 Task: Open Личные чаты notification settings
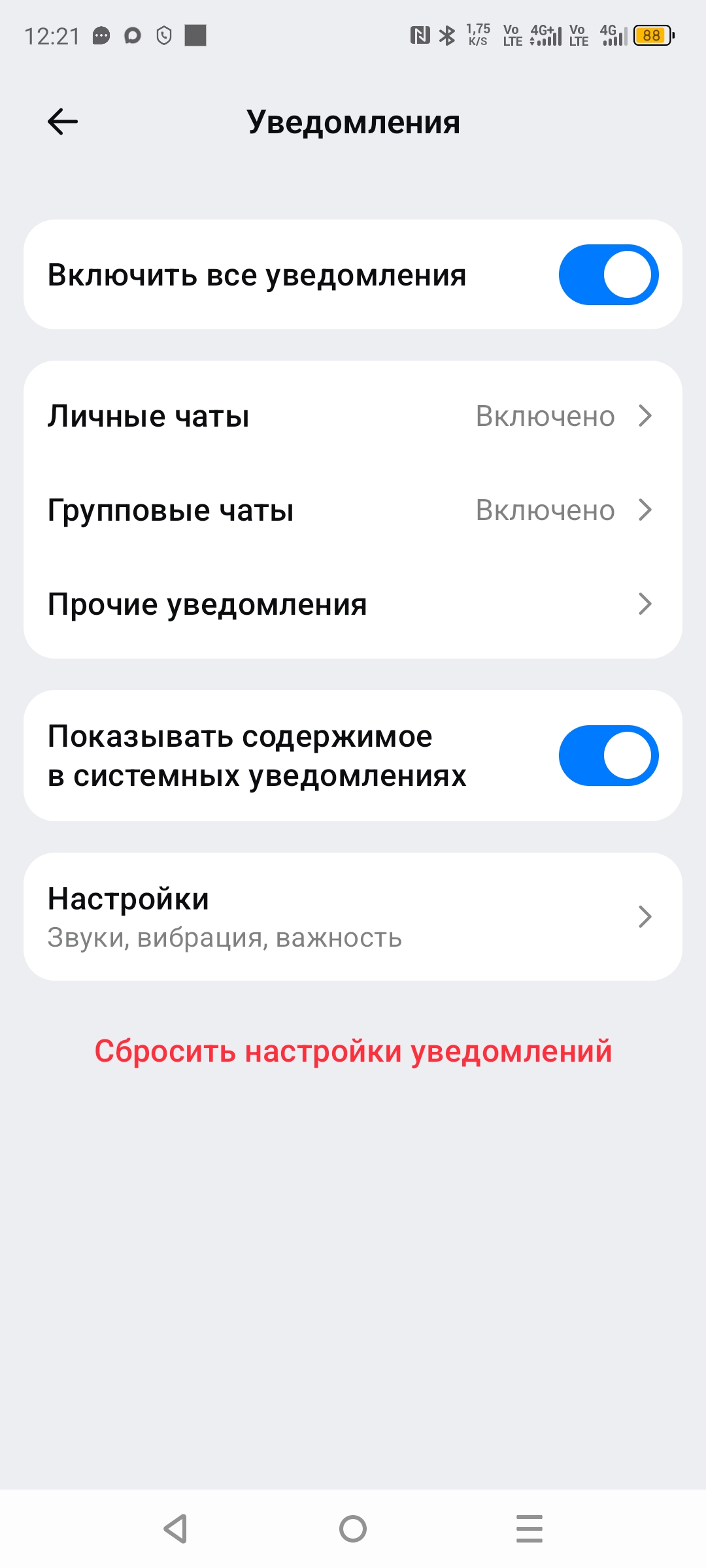[353, 416]
